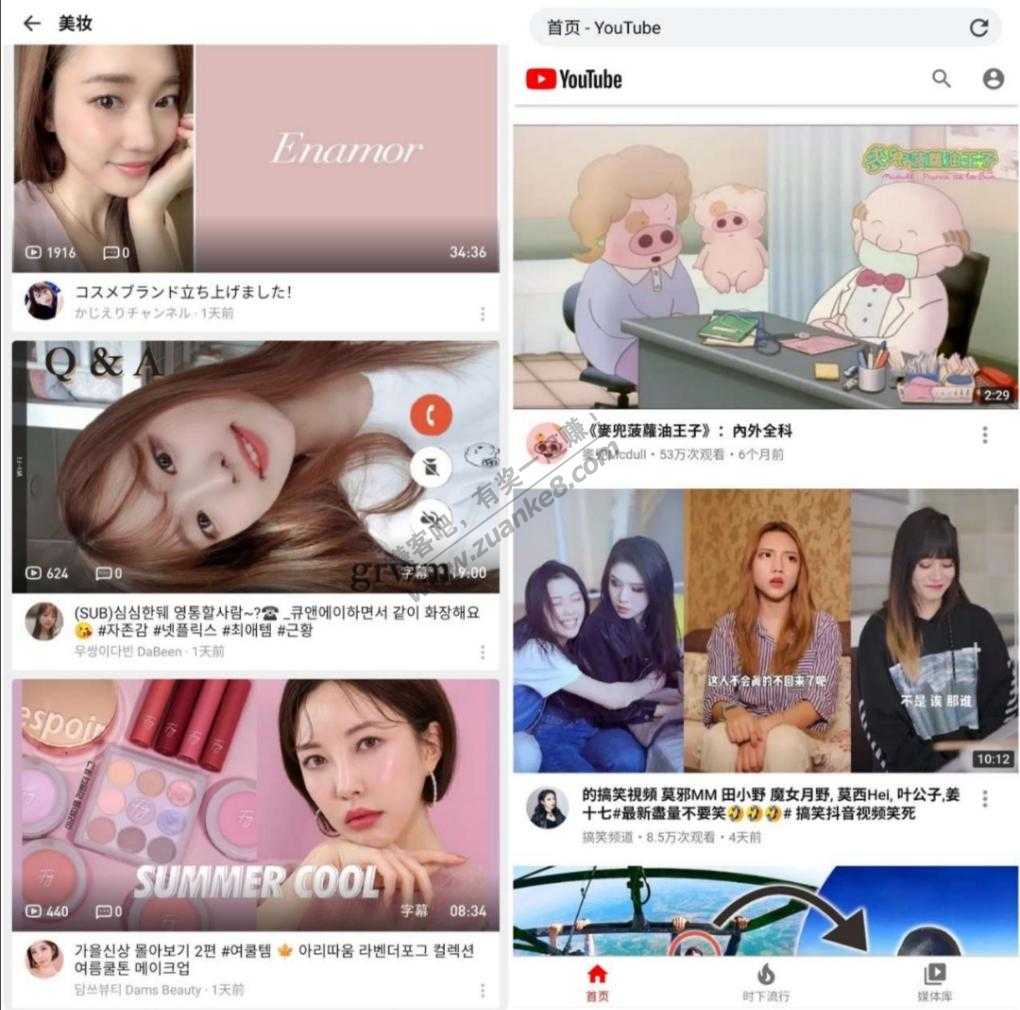Open the YouTube account icon
The height and width of the screenshot is (1010, 1020).
(992, 78)
